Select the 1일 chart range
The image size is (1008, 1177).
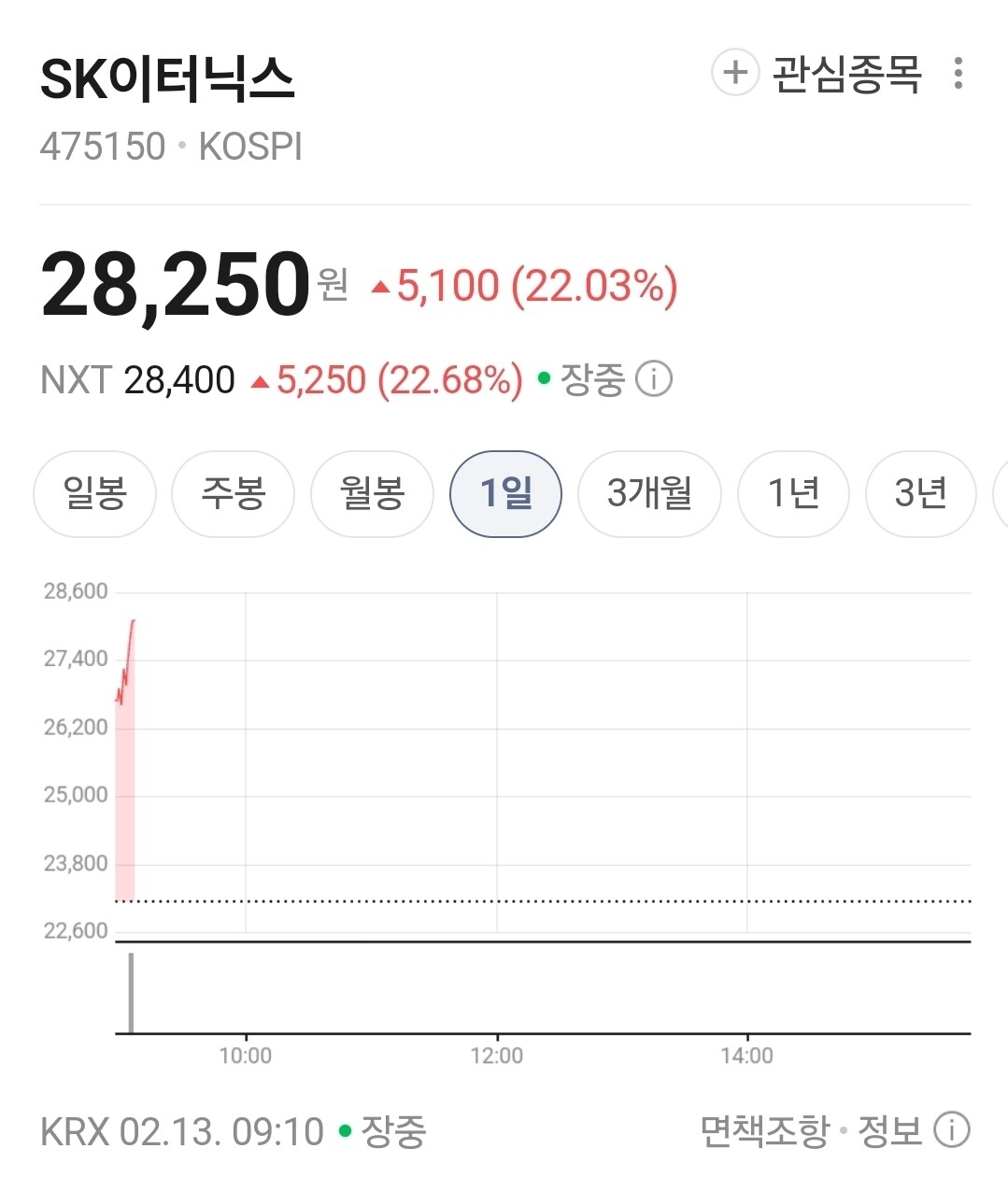point(505,493)
